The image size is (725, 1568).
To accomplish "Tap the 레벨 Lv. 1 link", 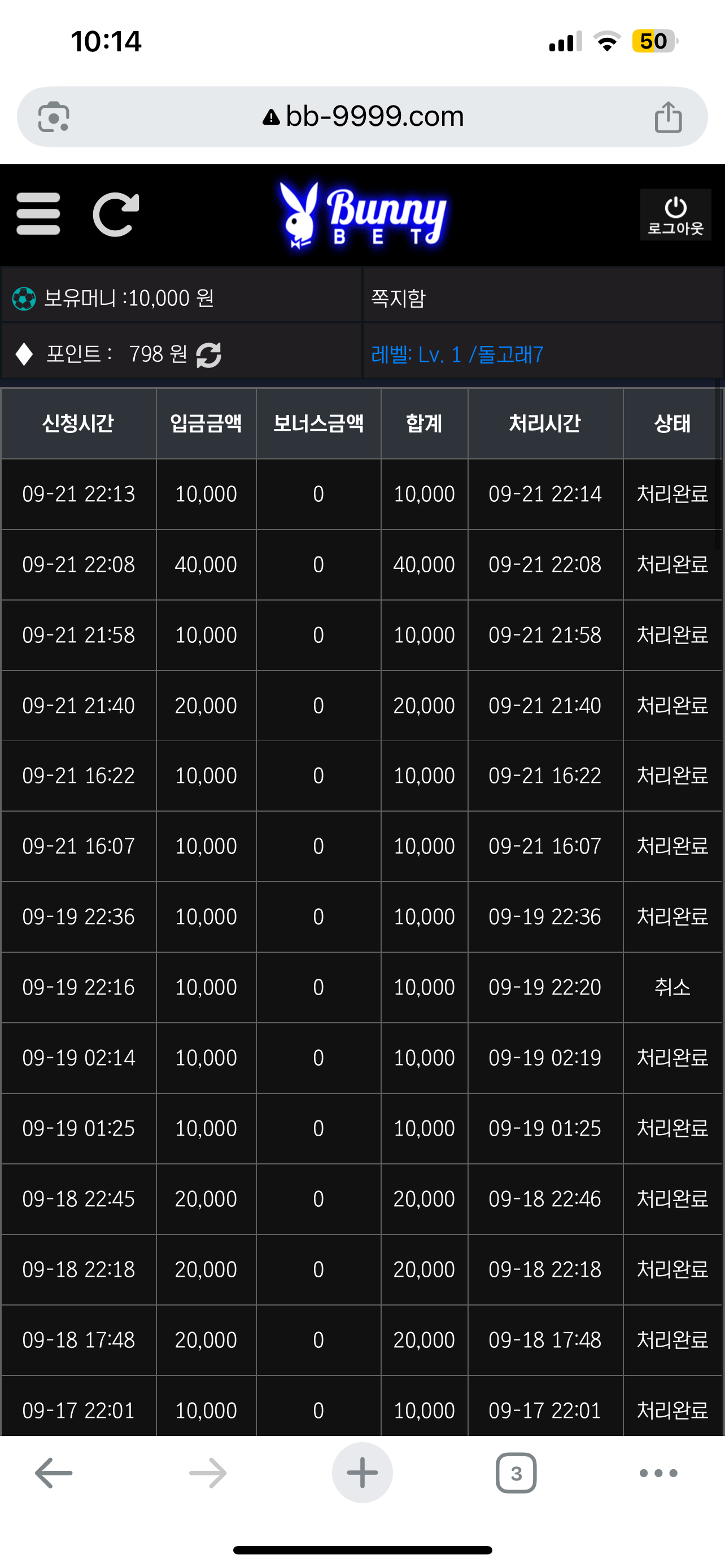I will pos(457,354).
